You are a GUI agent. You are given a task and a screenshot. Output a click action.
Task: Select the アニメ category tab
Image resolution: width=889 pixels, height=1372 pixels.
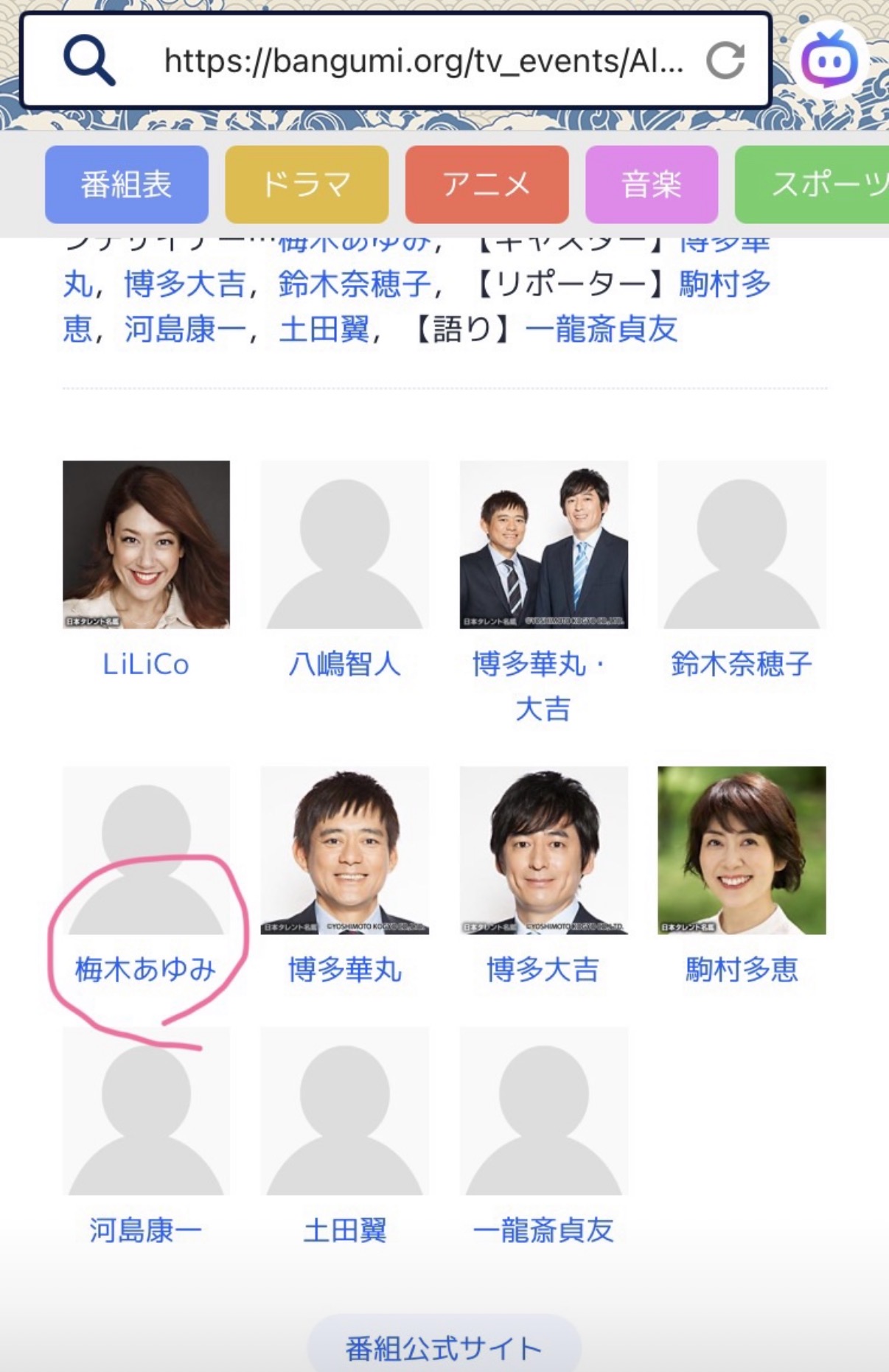[487, 184]
